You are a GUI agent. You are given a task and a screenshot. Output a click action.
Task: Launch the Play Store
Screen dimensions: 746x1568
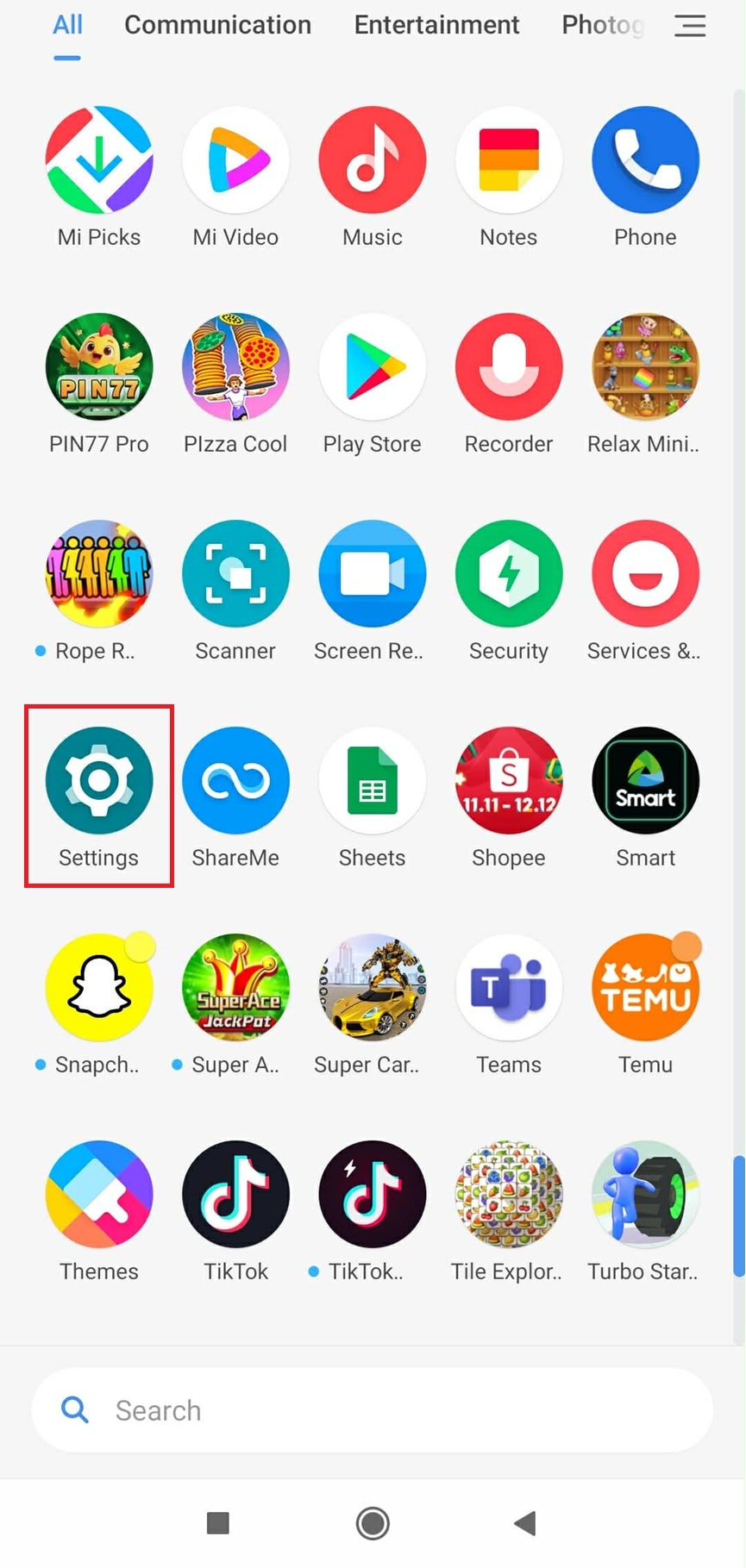[x=372, y=366]
